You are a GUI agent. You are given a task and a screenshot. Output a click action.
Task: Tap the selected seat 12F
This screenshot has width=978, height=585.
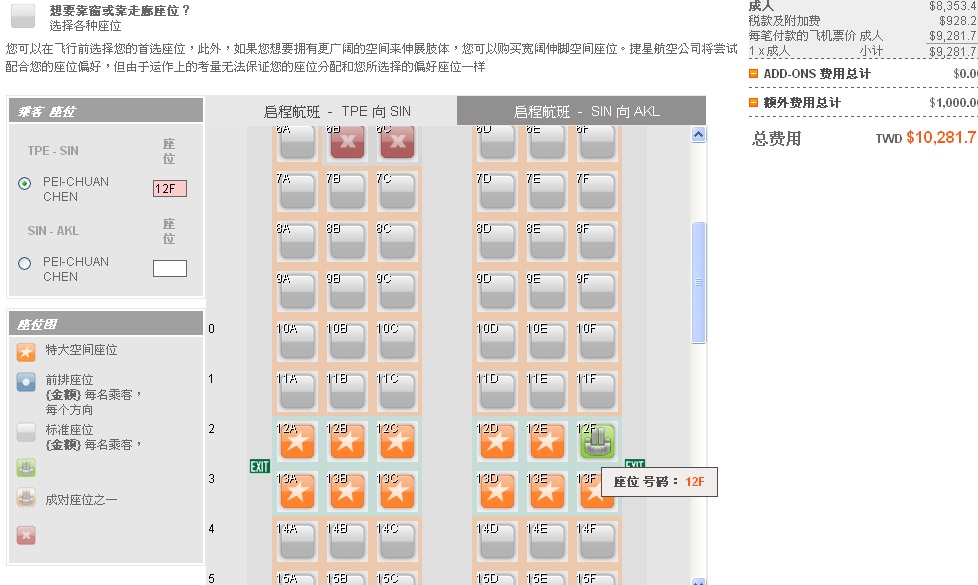click(598, 441)
